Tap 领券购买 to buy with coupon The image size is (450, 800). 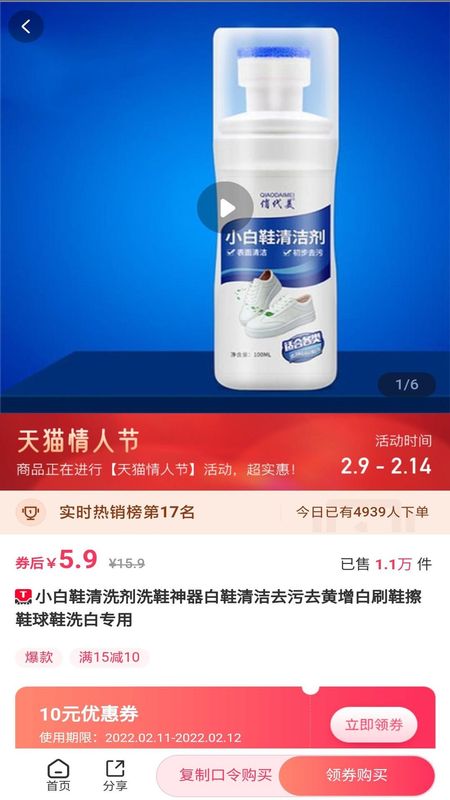(357, 776)
